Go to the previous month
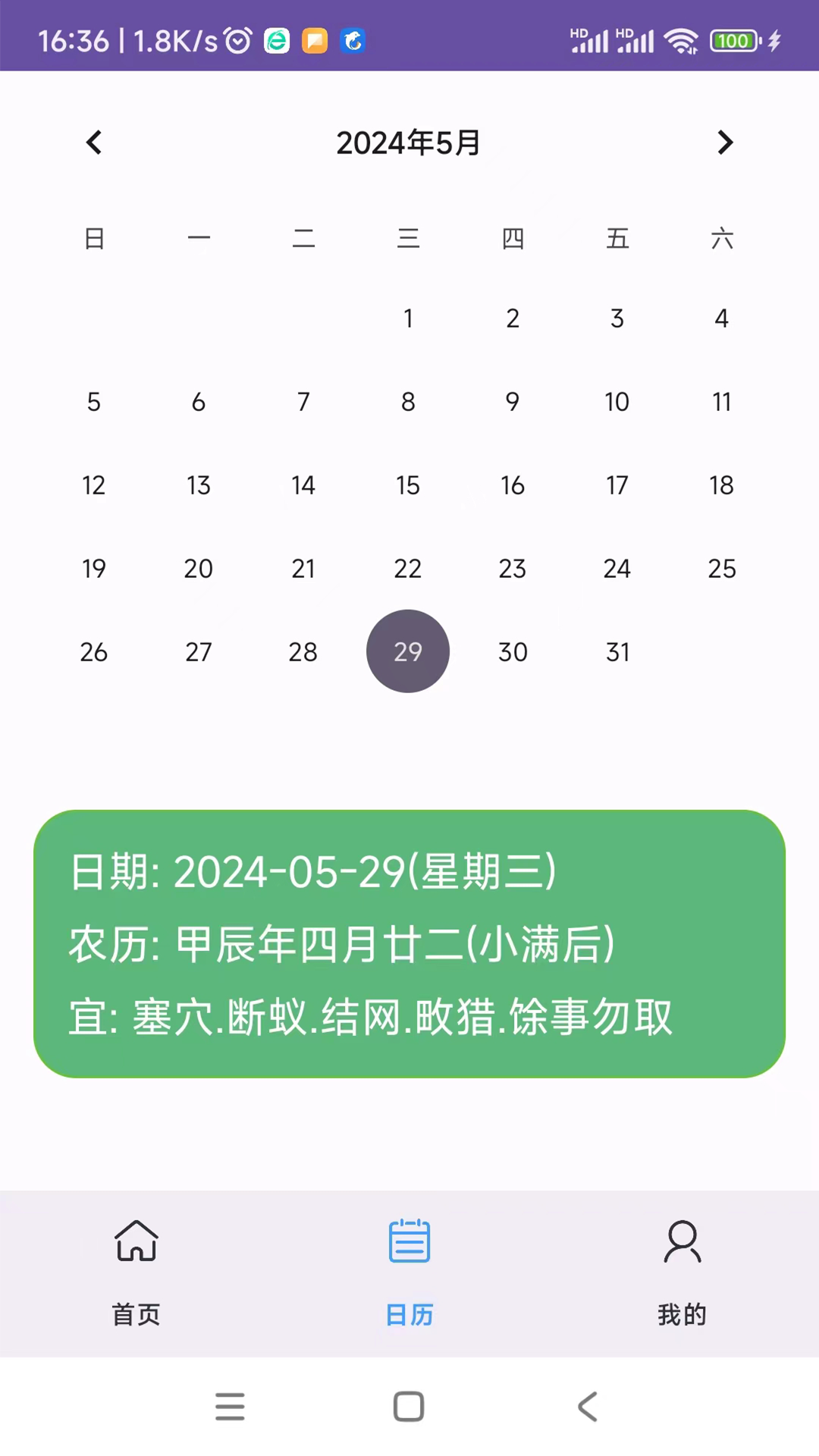 click(x=94, y=142)
